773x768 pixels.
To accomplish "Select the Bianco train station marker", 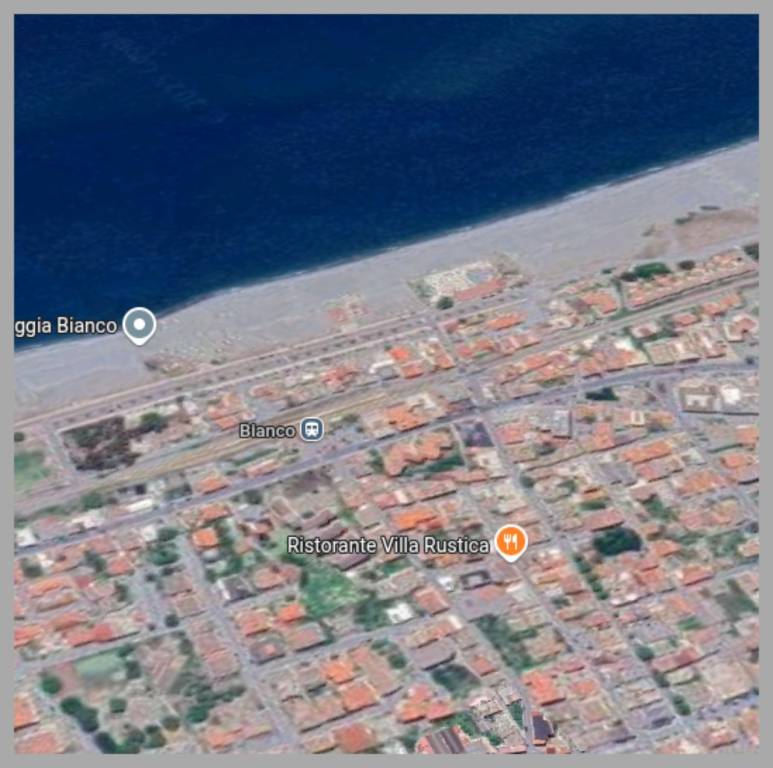I will tap(313, 430).
